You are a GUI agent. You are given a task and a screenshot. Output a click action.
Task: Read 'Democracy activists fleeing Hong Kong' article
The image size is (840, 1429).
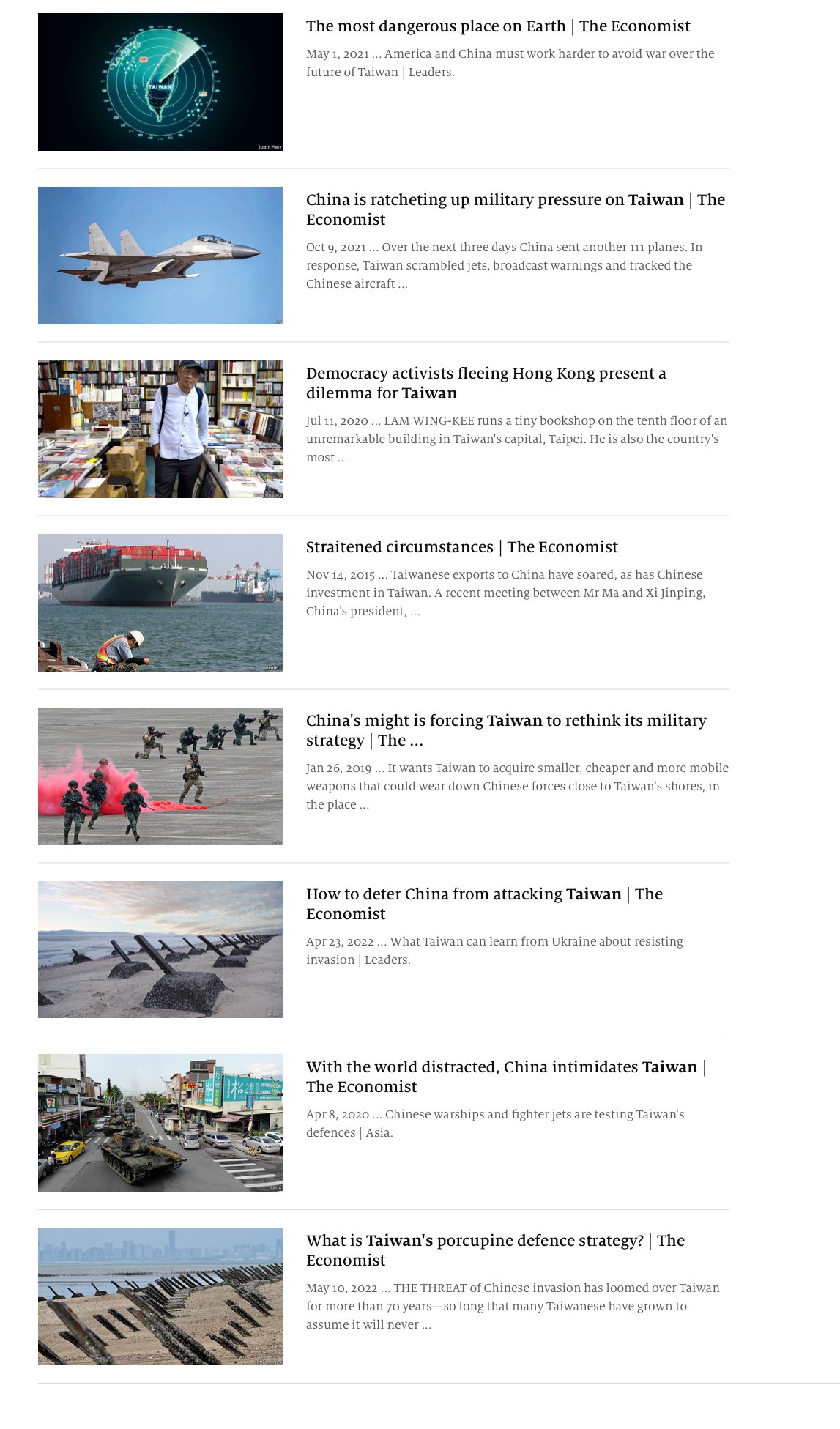[x=486, y=383]
